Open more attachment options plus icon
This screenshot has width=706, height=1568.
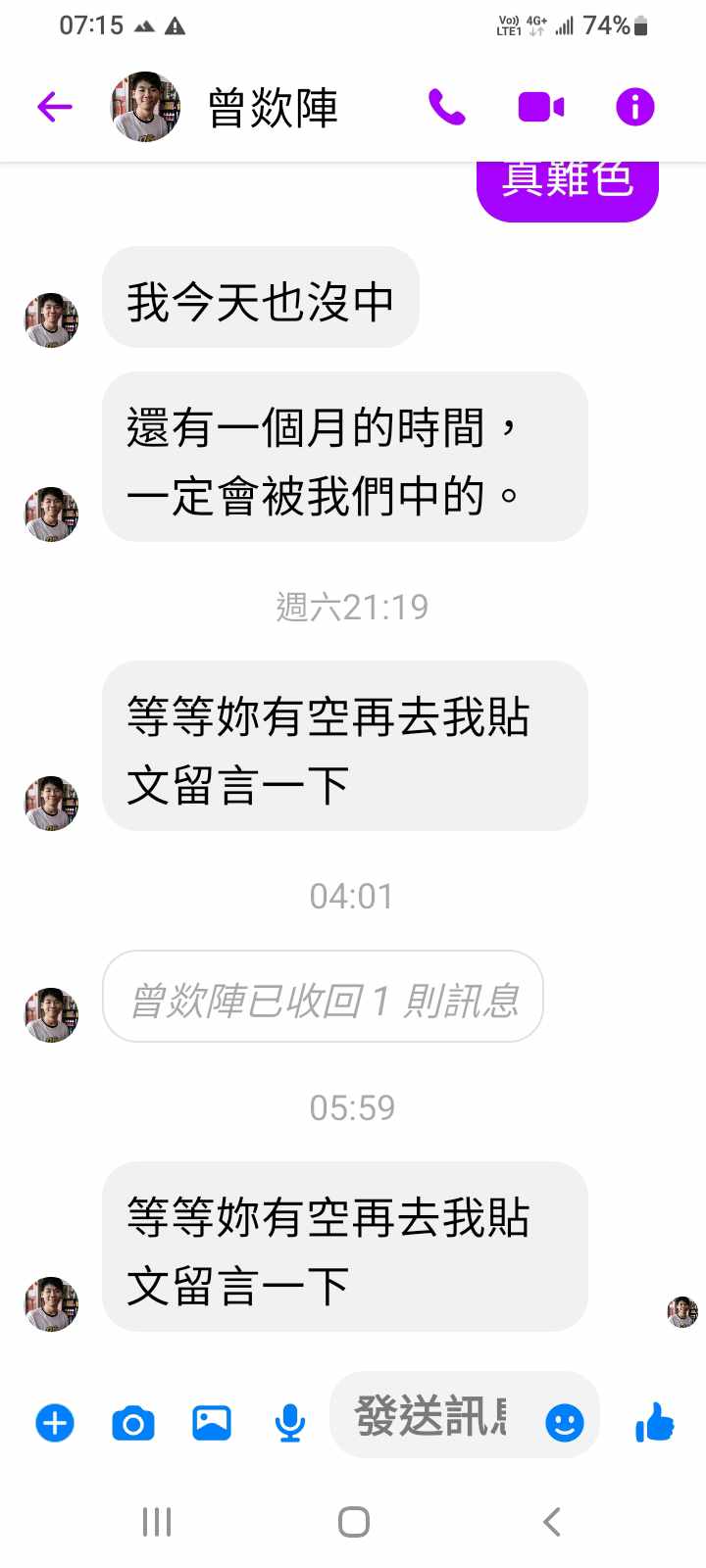(55, 1422)
